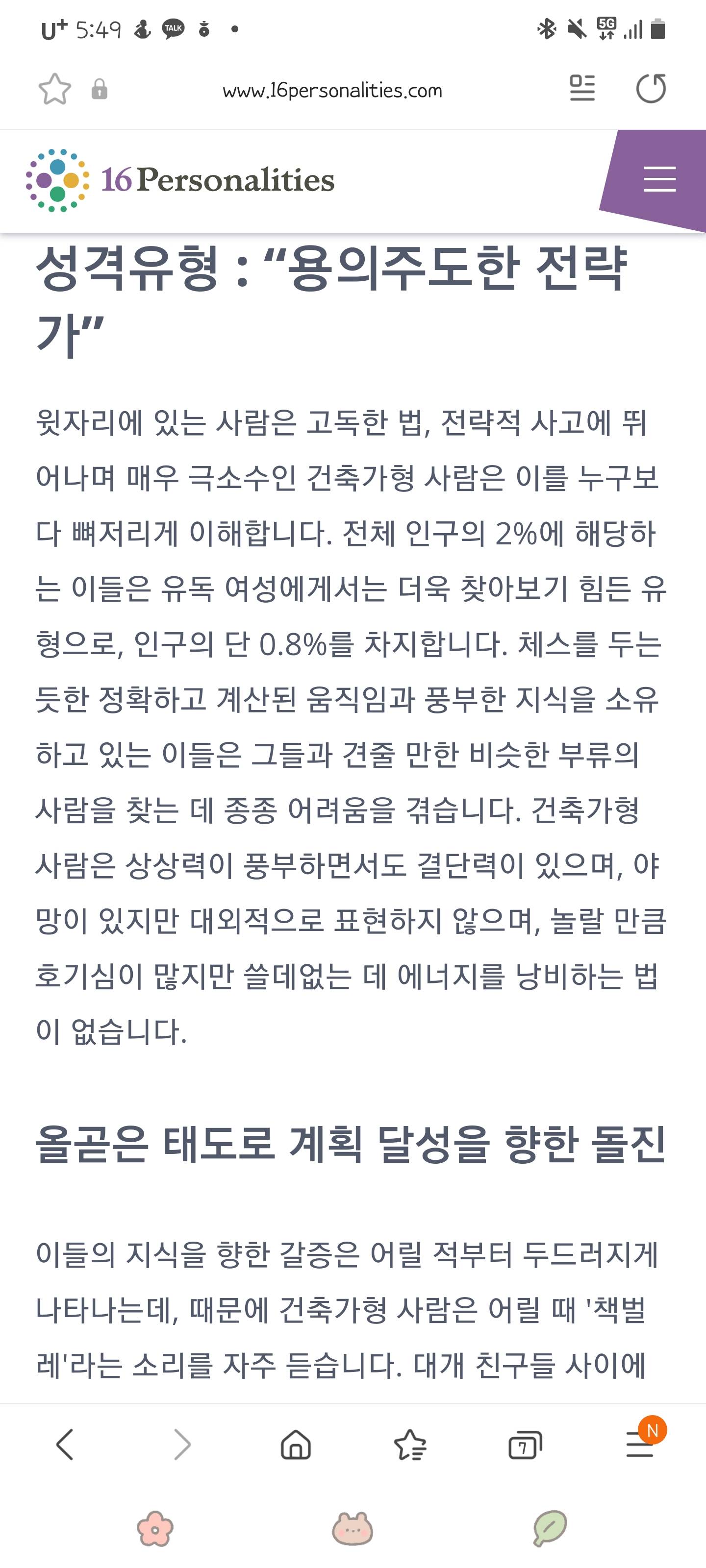Viewport: 706px width, 1568px height.
Task: Go back to the previous page
Action: pyautogui.click(x=65, y=1445)
